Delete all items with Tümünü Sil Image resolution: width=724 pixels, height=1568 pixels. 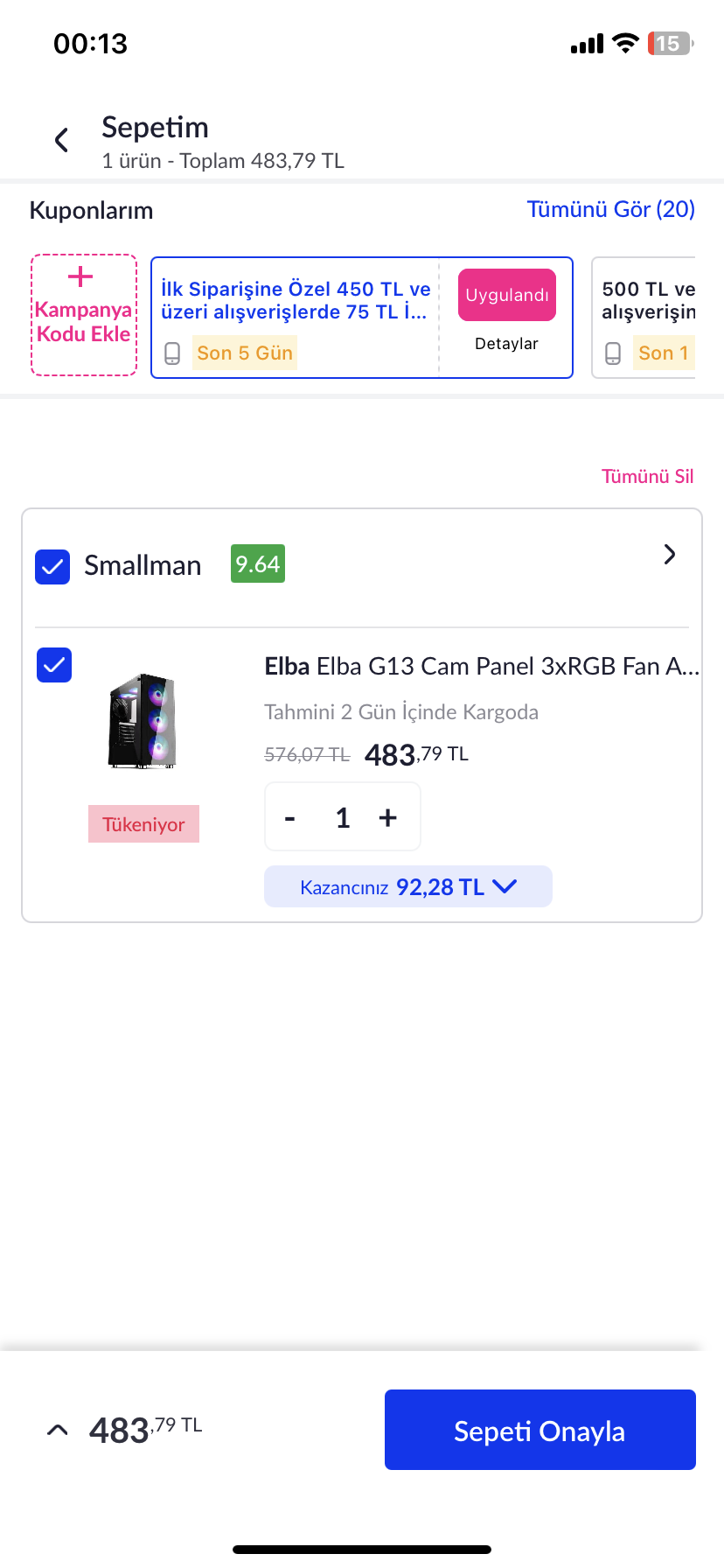click(647, 477)
